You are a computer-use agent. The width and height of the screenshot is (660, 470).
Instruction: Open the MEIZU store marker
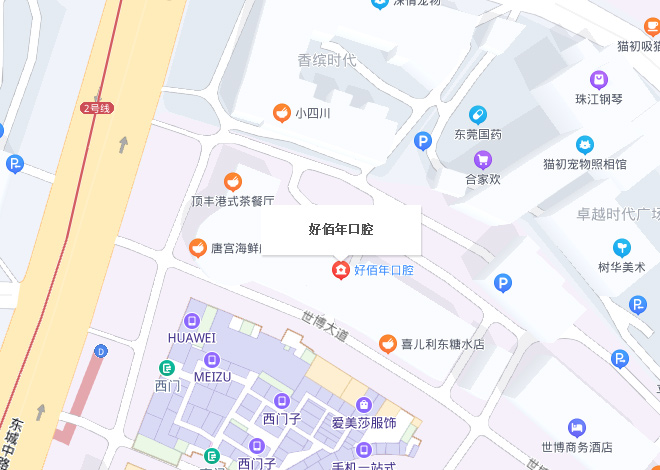211,359
